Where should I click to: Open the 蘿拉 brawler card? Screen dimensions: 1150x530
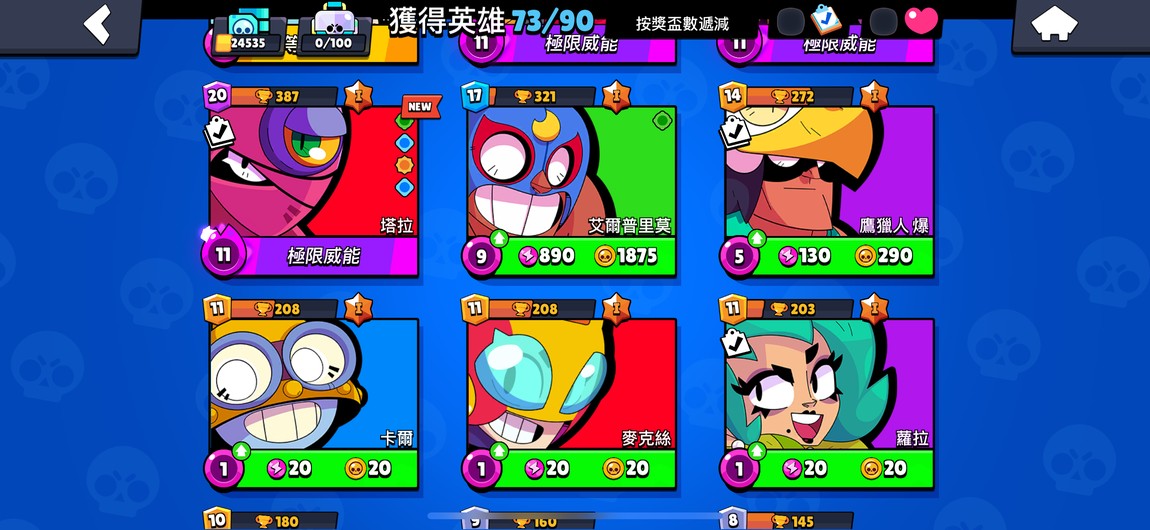(830, 385)
